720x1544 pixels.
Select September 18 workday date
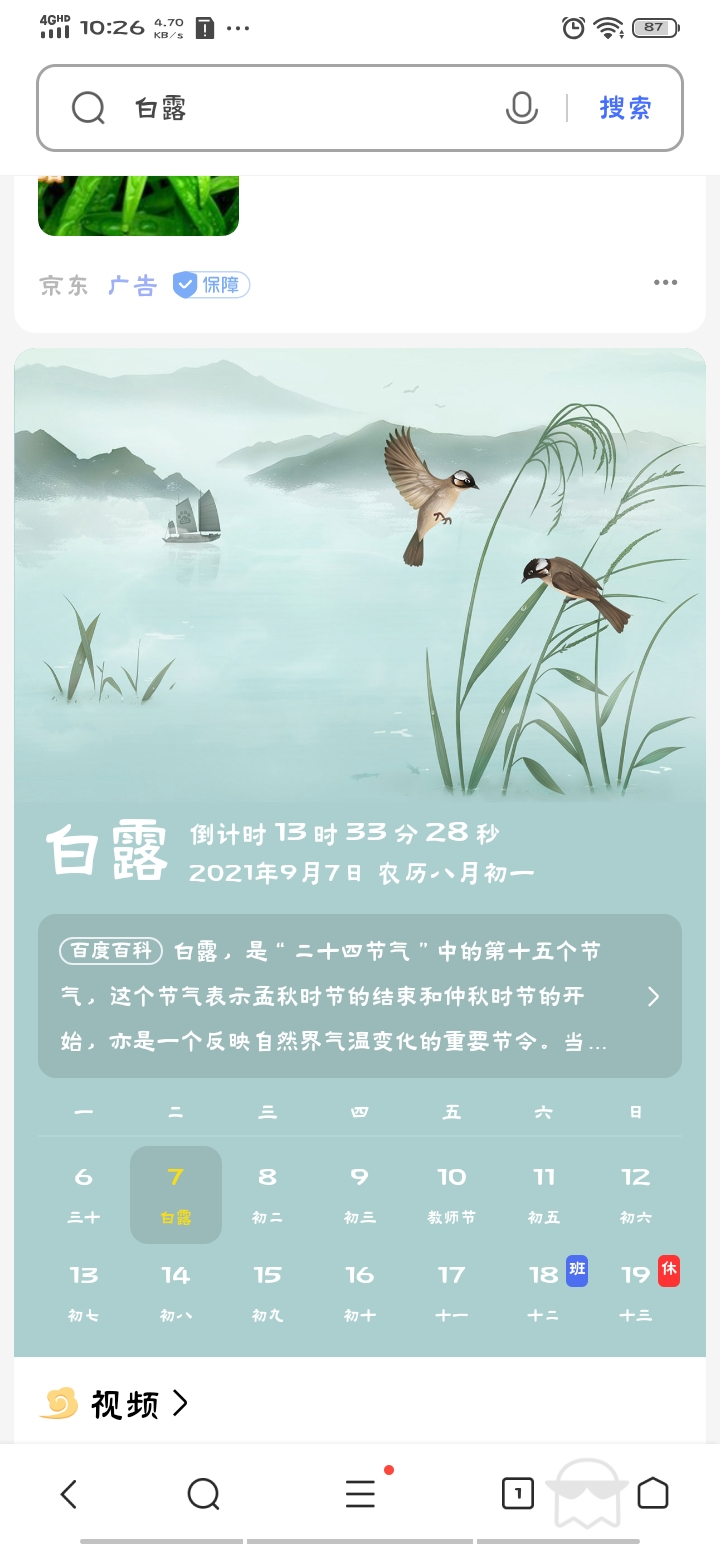coord(544,1291)
